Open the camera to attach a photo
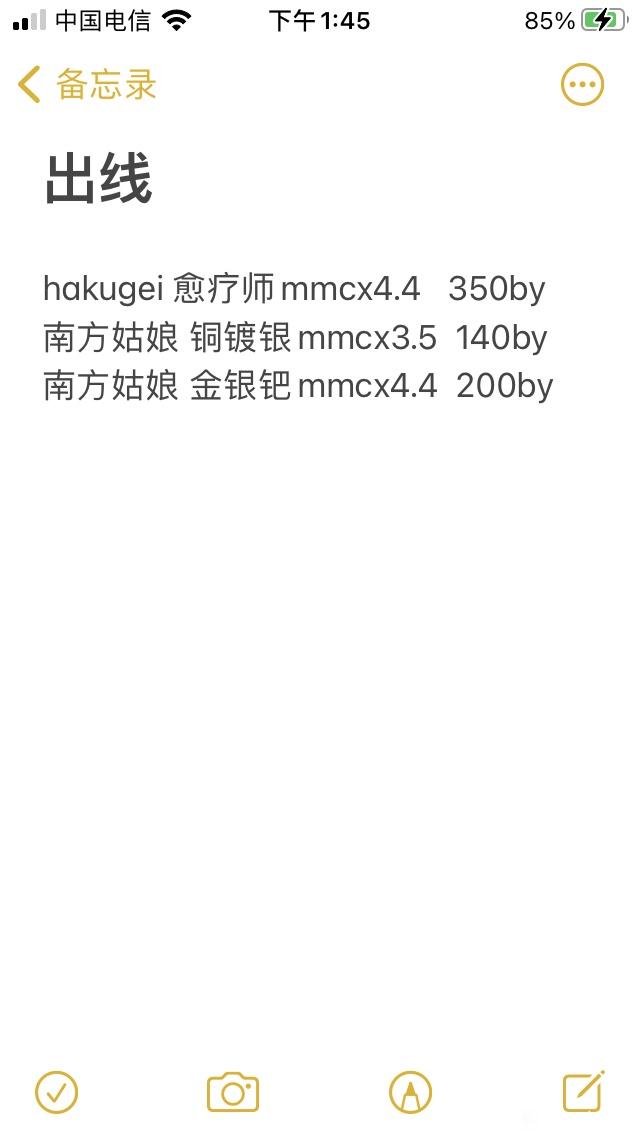This screenshot has width=640, height=1136. (x=233, y=1092)
